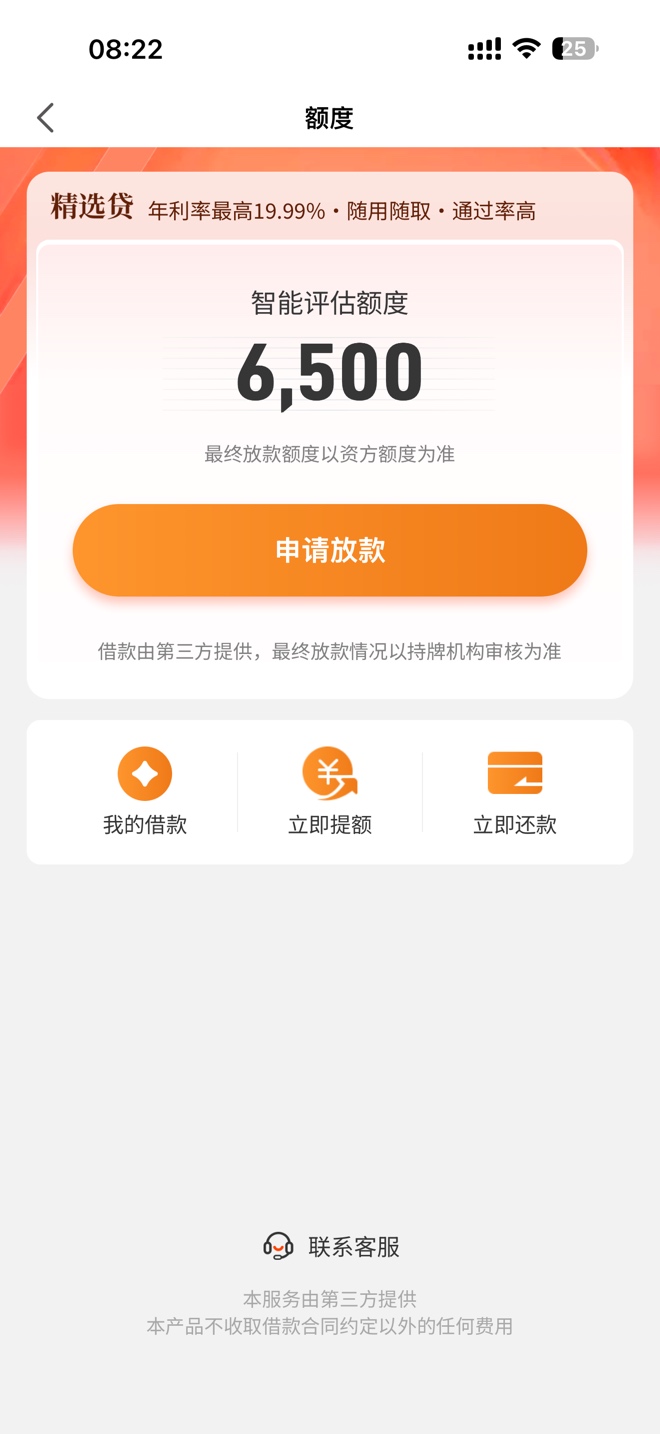660x1434 pixels.
Task: Select 立即提额 to raise the limit
Action: coord(330,791)
